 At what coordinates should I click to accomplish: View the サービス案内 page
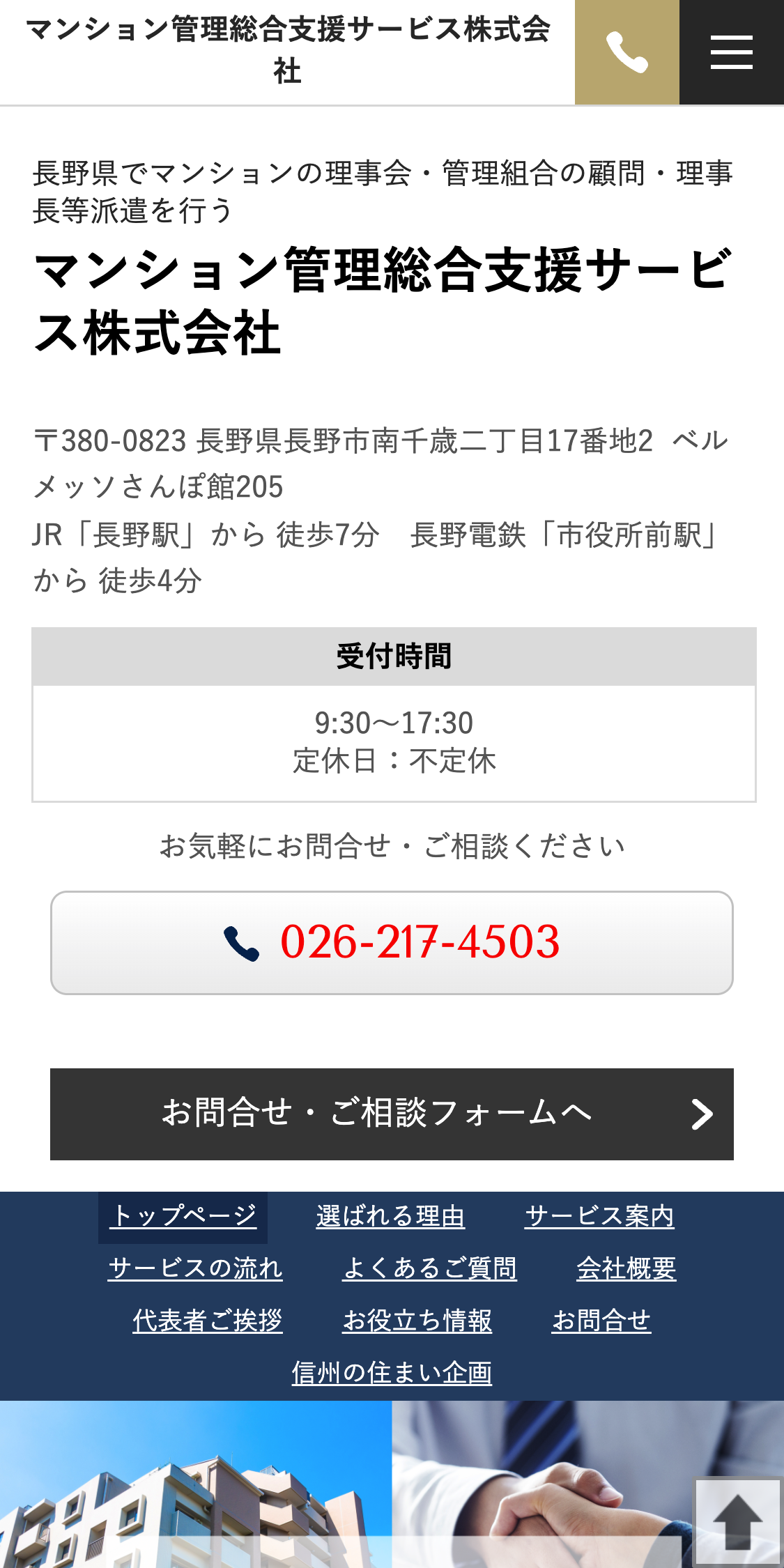pyautogui.click(x=599, y=1217)
